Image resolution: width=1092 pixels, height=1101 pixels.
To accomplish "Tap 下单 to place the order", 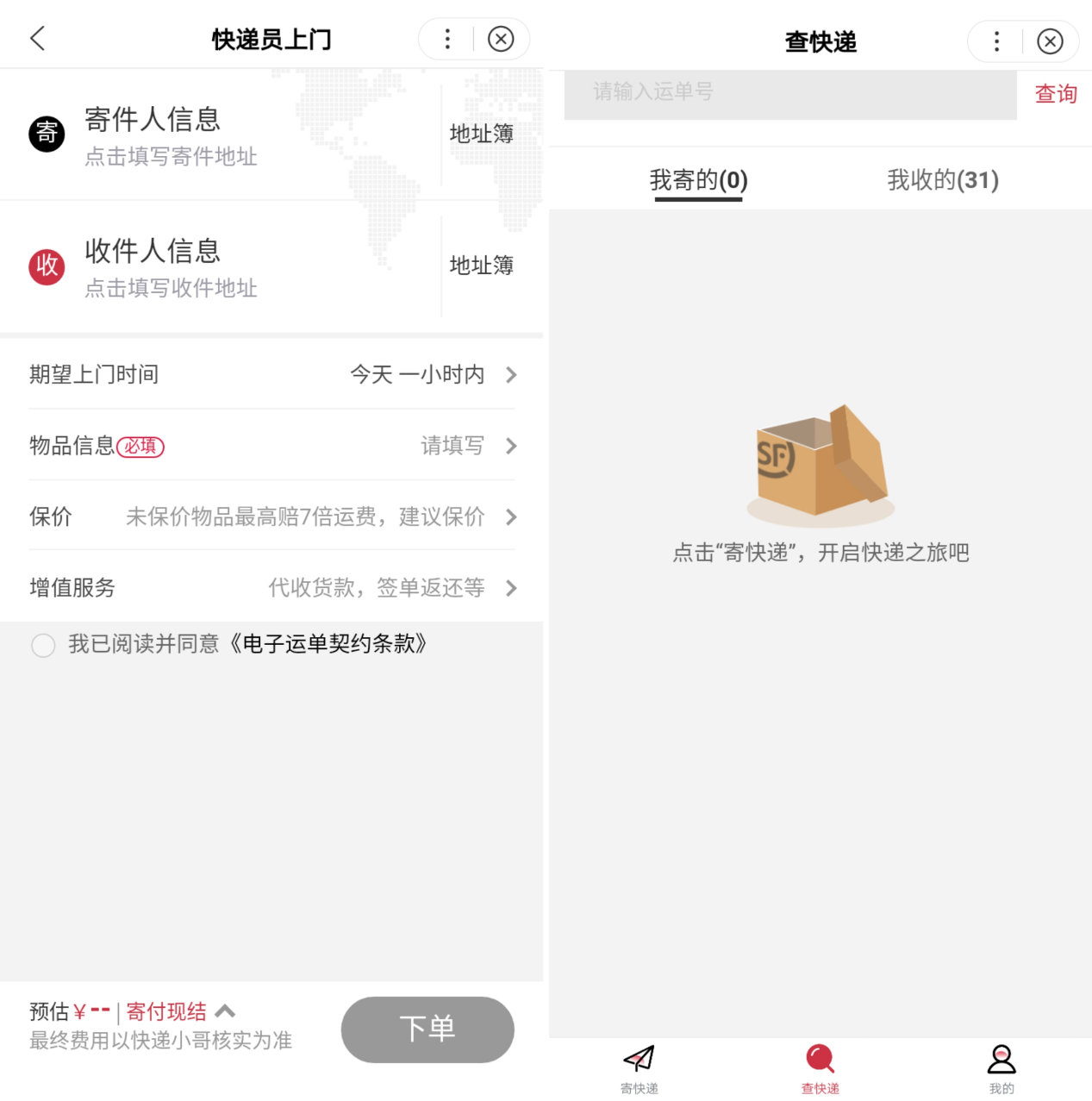I will [x=427, y=1029].
